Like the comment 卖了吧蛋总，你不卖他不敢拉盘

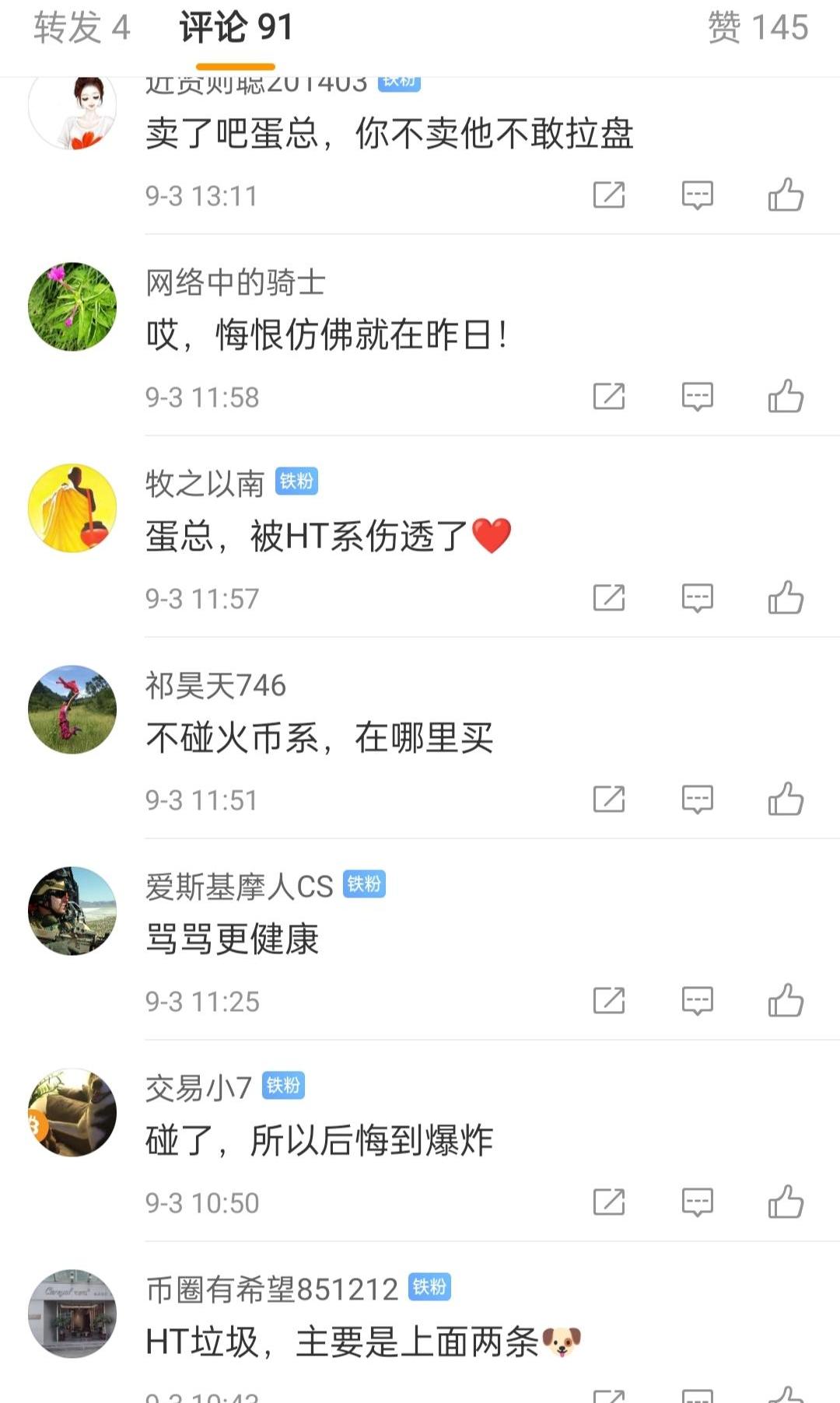coord(786,194)
